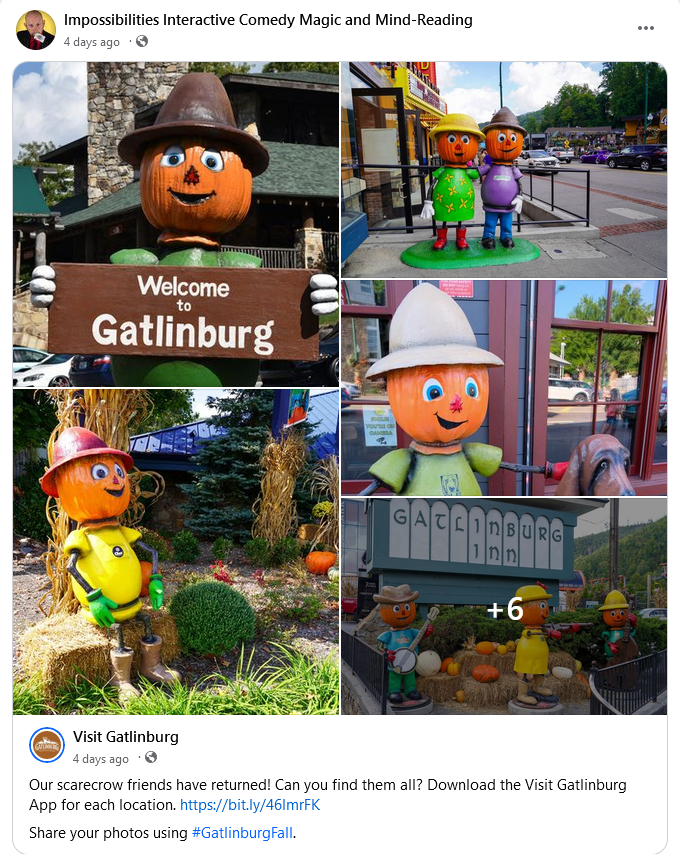The width and height of the screenshot is (680, 854).
Task: Open the Visit Gatlinburg page name
Action: click(126, 737)
